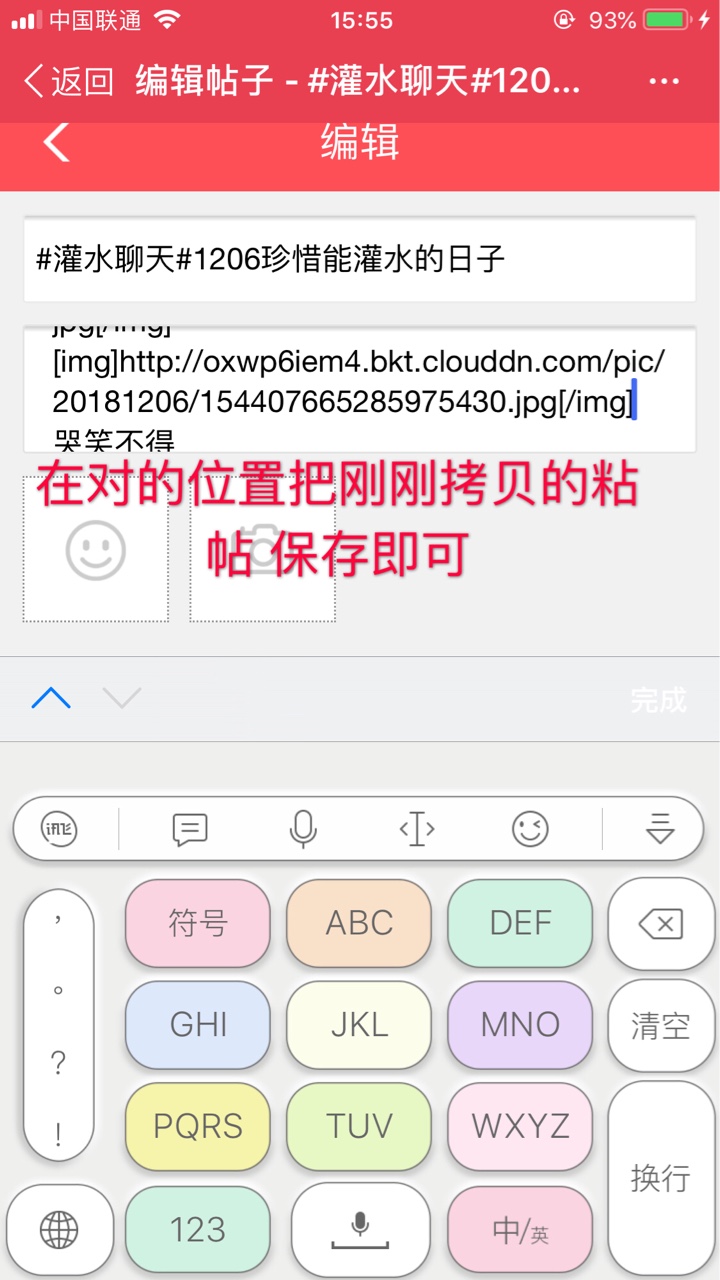Focus the post title field
The width and height of the screenshot is (720, 1280).
coord(360,260)
